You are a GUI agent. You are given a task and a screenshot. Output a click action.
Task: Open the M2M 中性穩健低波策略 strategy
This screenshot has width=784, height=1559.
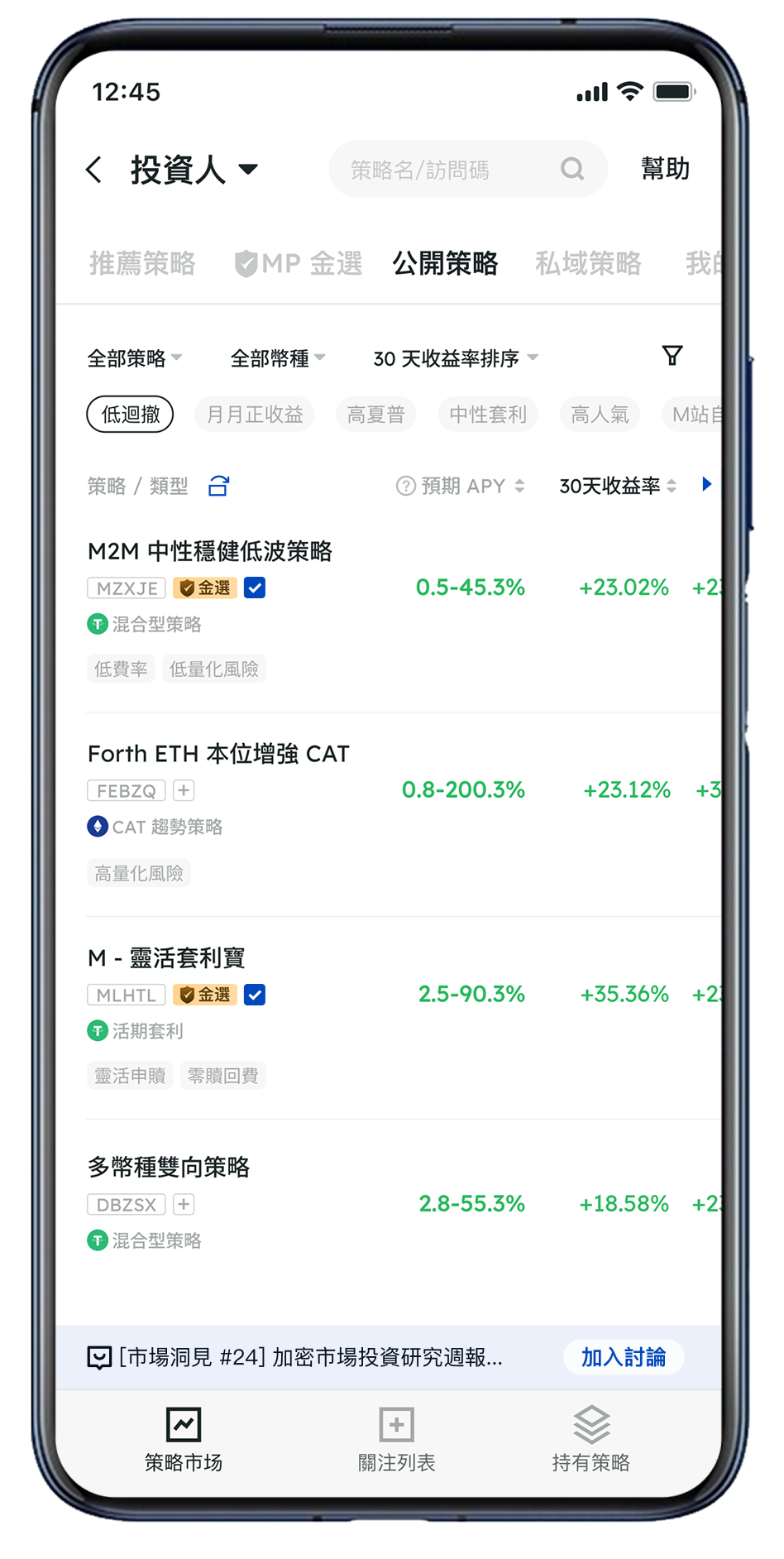click(210, 551)
